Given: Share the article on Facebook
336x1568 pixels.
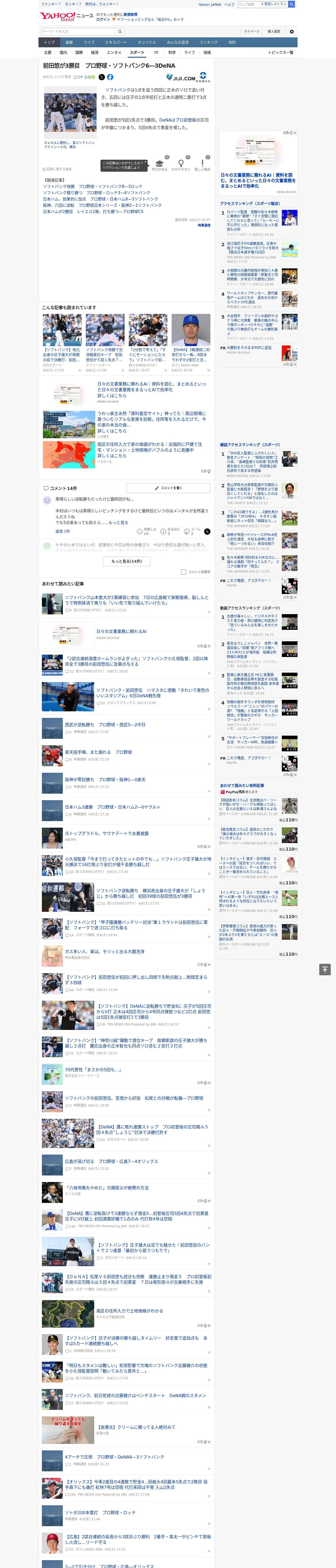Looking at the screenshot, I should tap(110, 77).
